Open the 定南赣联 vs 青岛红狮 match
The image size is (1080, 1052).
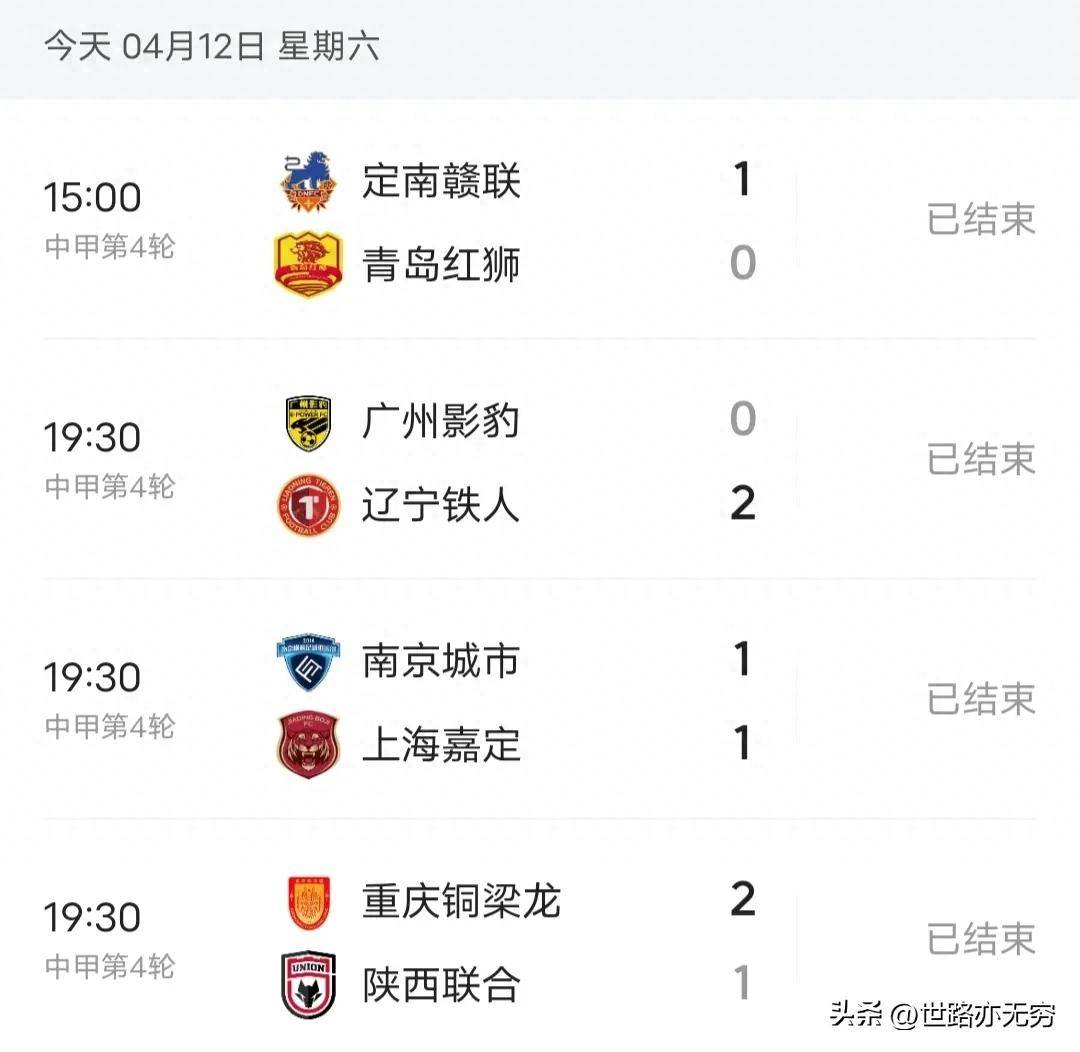(x=540, y=221)
